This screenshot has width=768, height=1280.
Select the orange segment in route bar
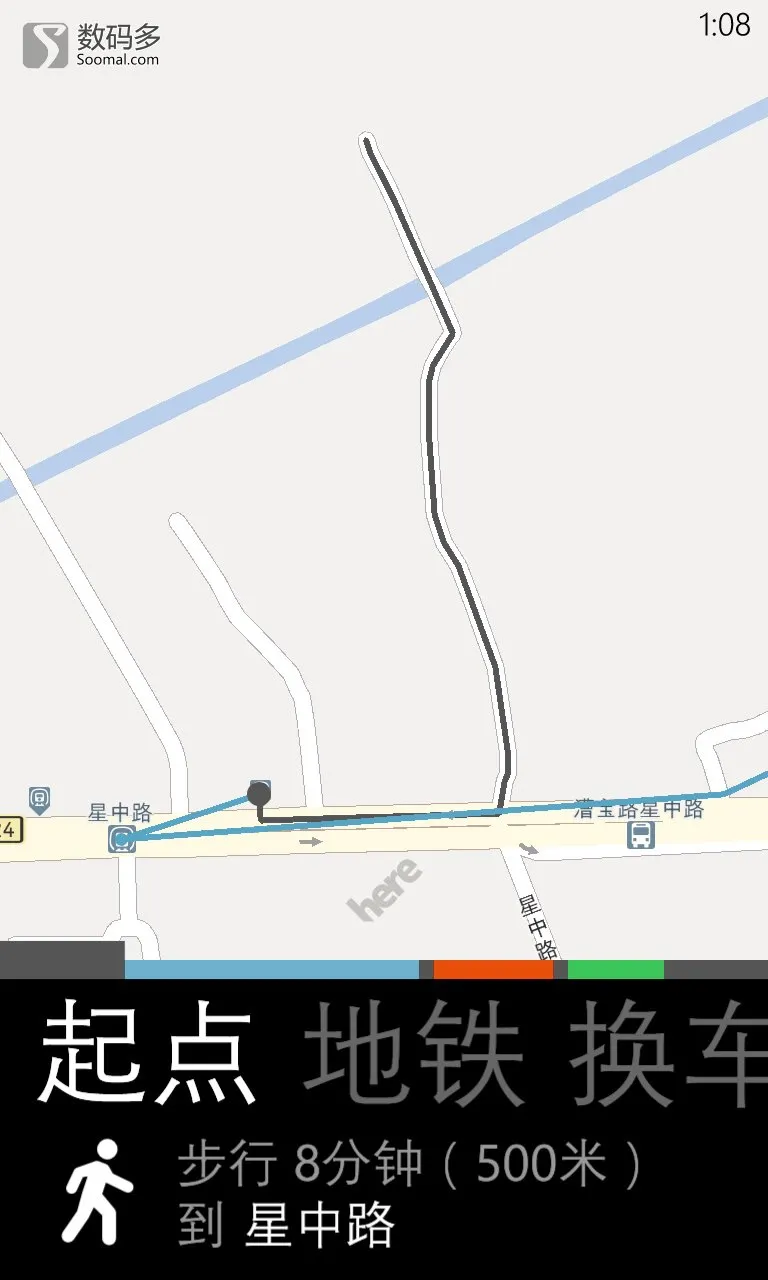(x=493, y=969)
